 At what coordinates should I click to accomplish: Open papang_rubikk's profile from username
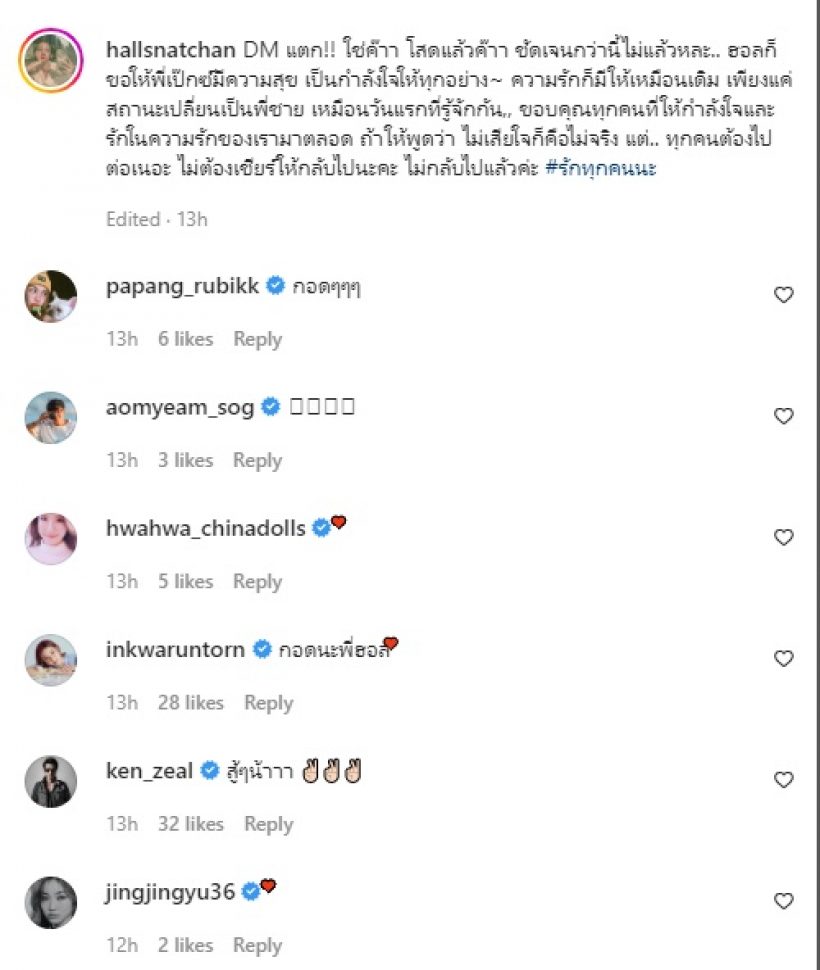182,286
